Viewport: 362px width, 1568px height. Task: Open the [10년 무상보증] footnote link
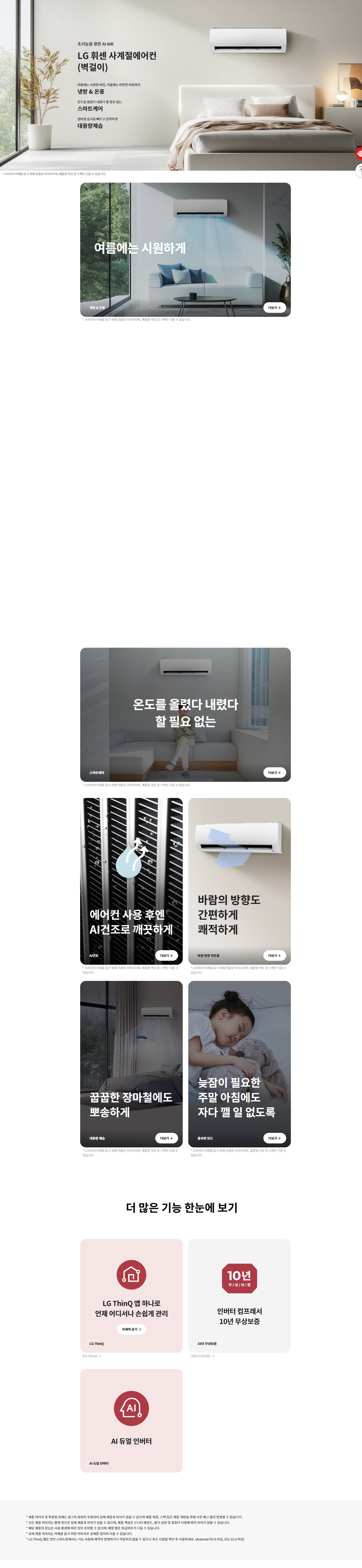pyautogui.click(x=202, y=1356)
